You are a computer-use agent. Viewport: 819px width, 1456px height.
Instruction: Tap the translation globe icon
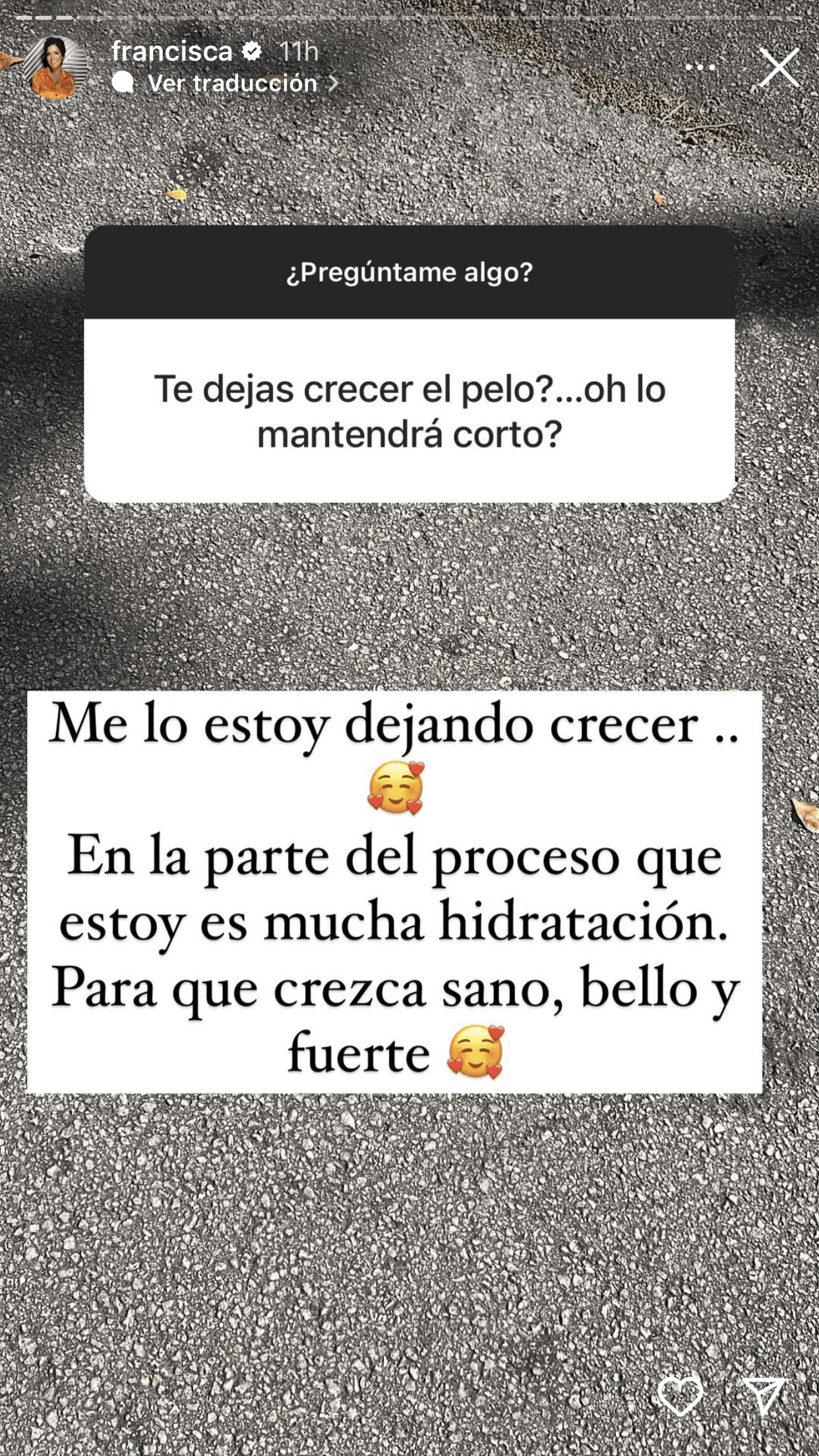coord(122,83)
